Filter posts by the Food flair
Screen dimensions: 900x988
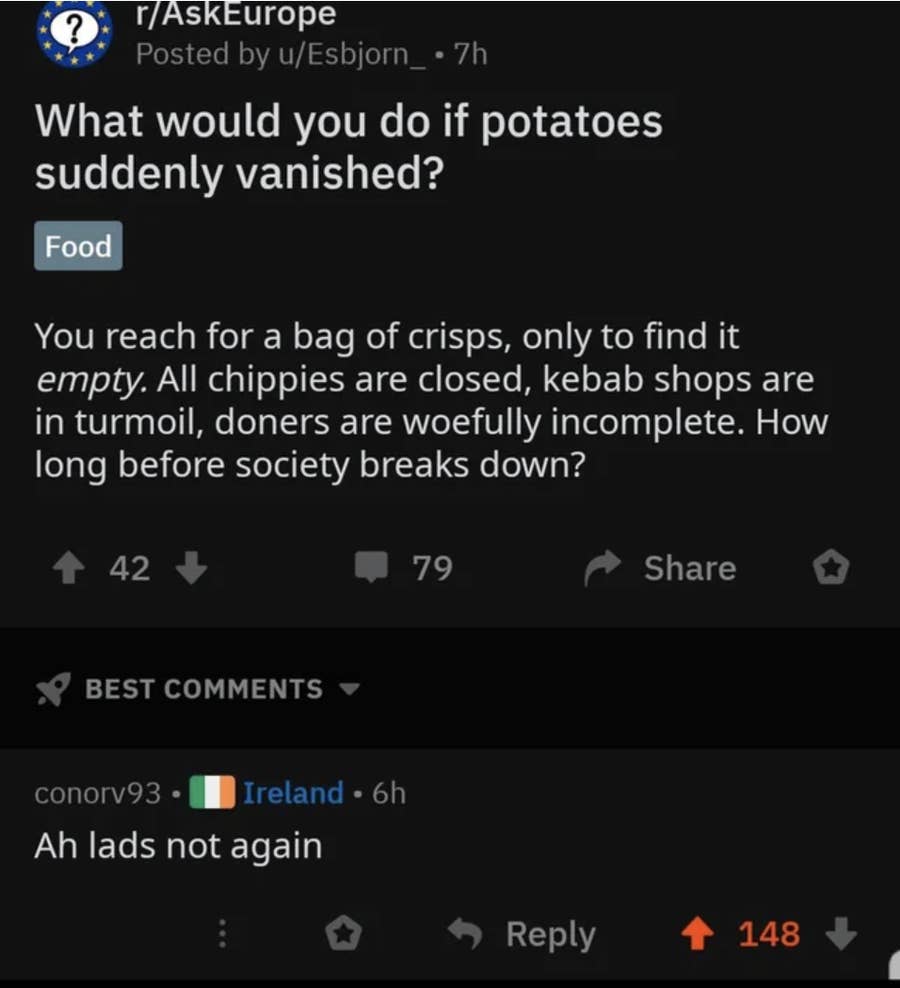point(77,246)
